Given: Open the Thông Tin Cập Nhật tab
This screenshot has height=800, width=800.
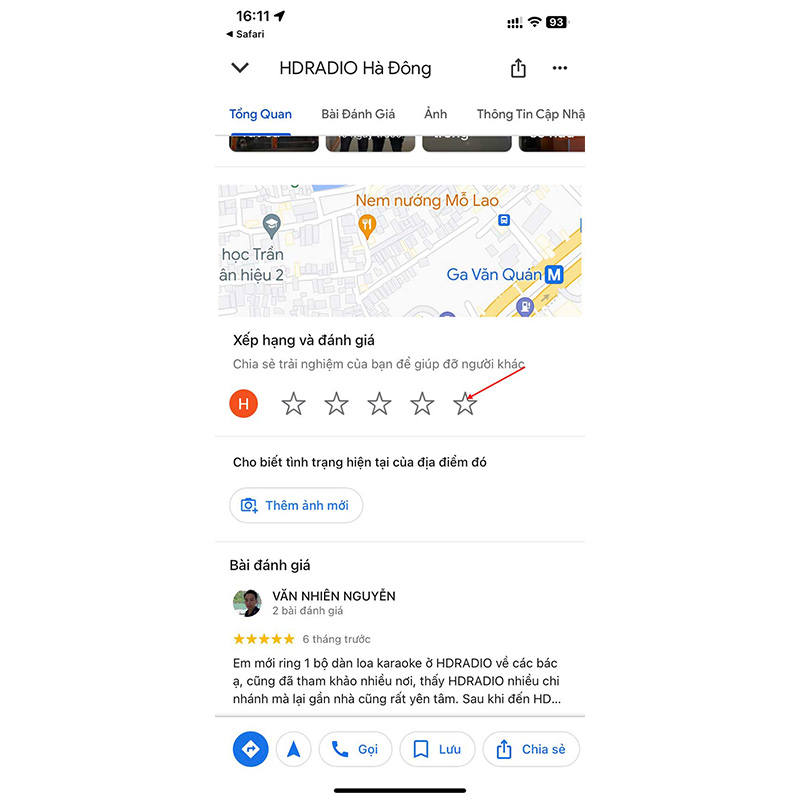Looking at the screenshot, I should pyautogui.click(x=530, y=114).
